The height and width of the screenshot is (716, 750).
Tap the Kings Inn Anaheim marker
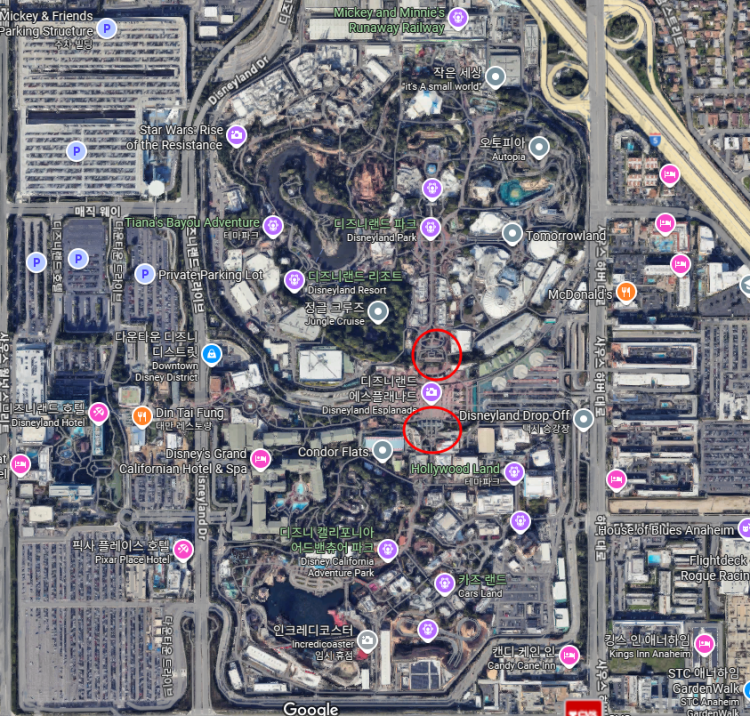(x=704, y=644)
